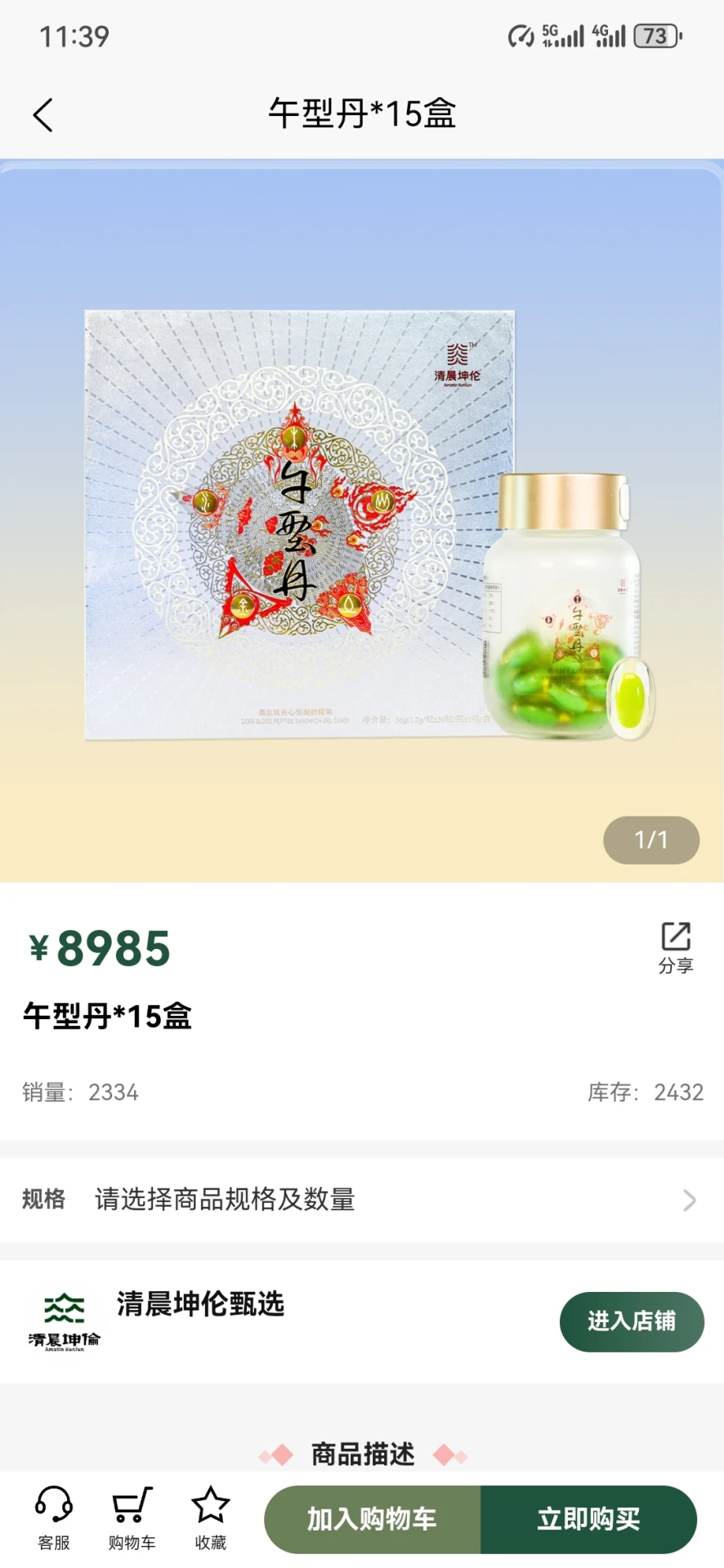Open the 购物车 shopping cart
Image resolution: width=724 pixels, height=1568 pixels.
[x=131, y=1519]
